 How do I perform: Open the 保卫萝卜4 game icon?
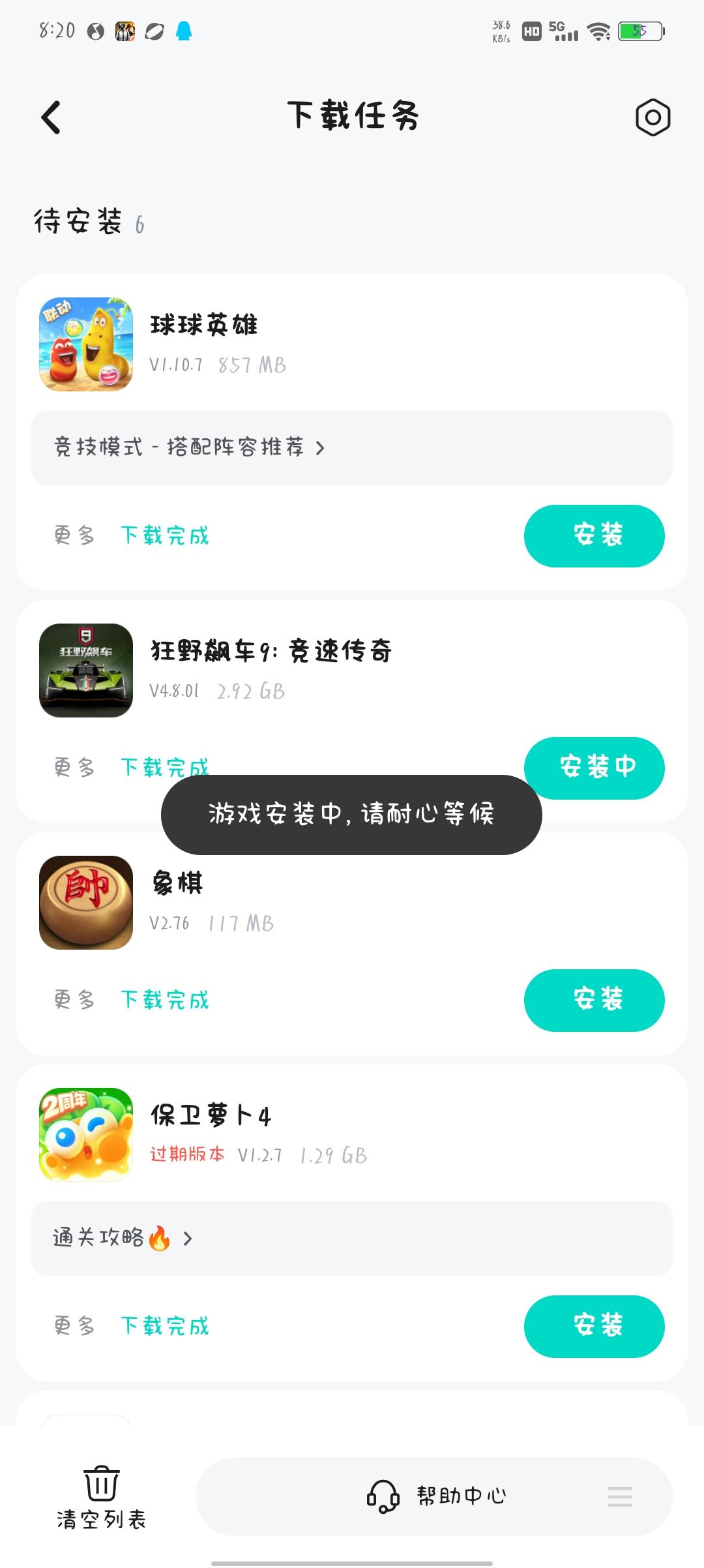(x=86, y=1135)
